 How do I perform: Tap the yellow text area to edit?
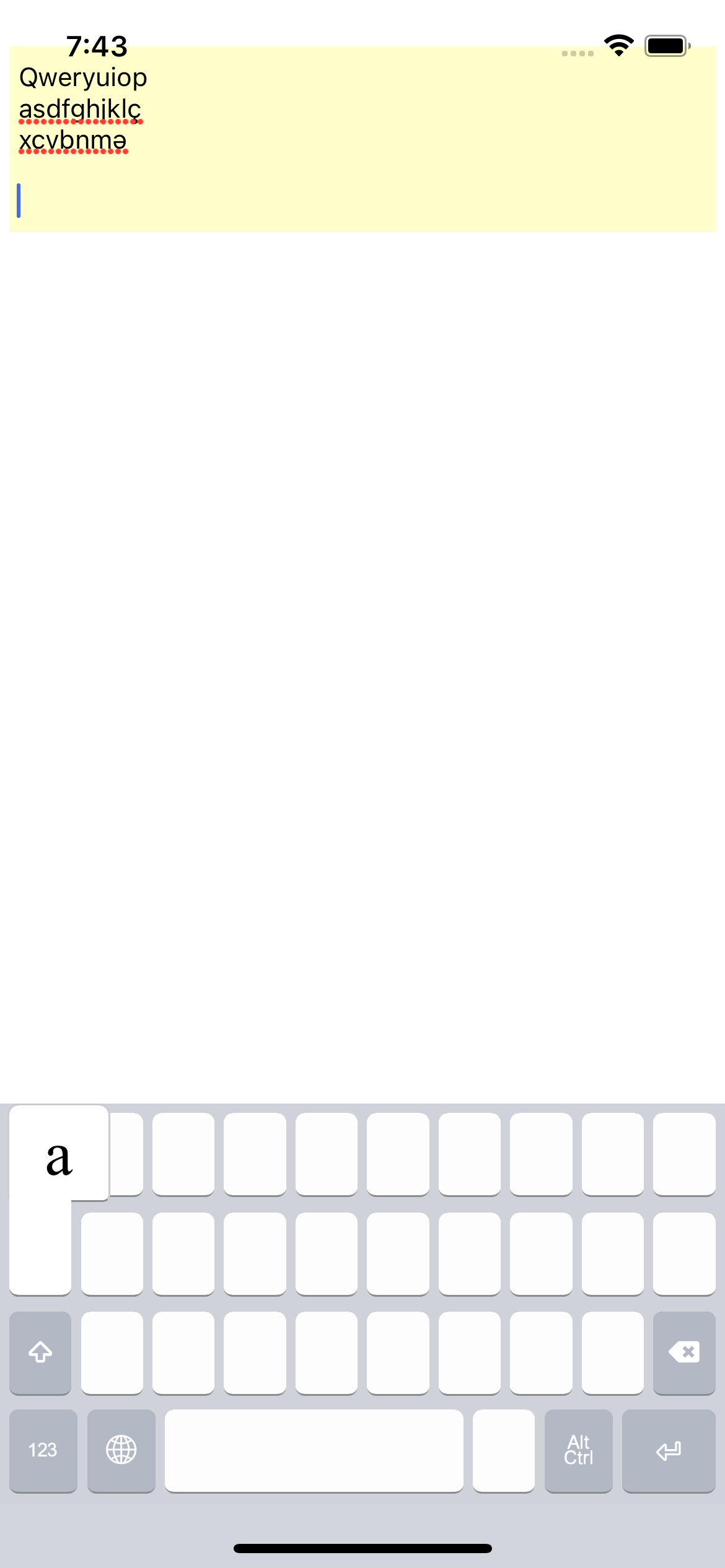pos(362,139)
